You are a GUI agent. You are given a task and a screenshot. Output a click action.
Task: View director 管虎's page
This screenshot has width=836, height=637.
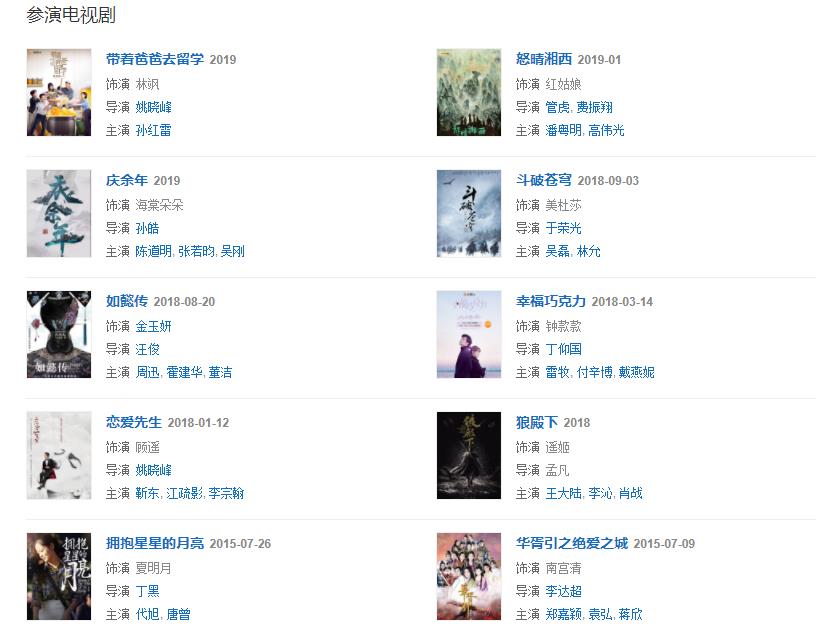click(x=557, y=107)
